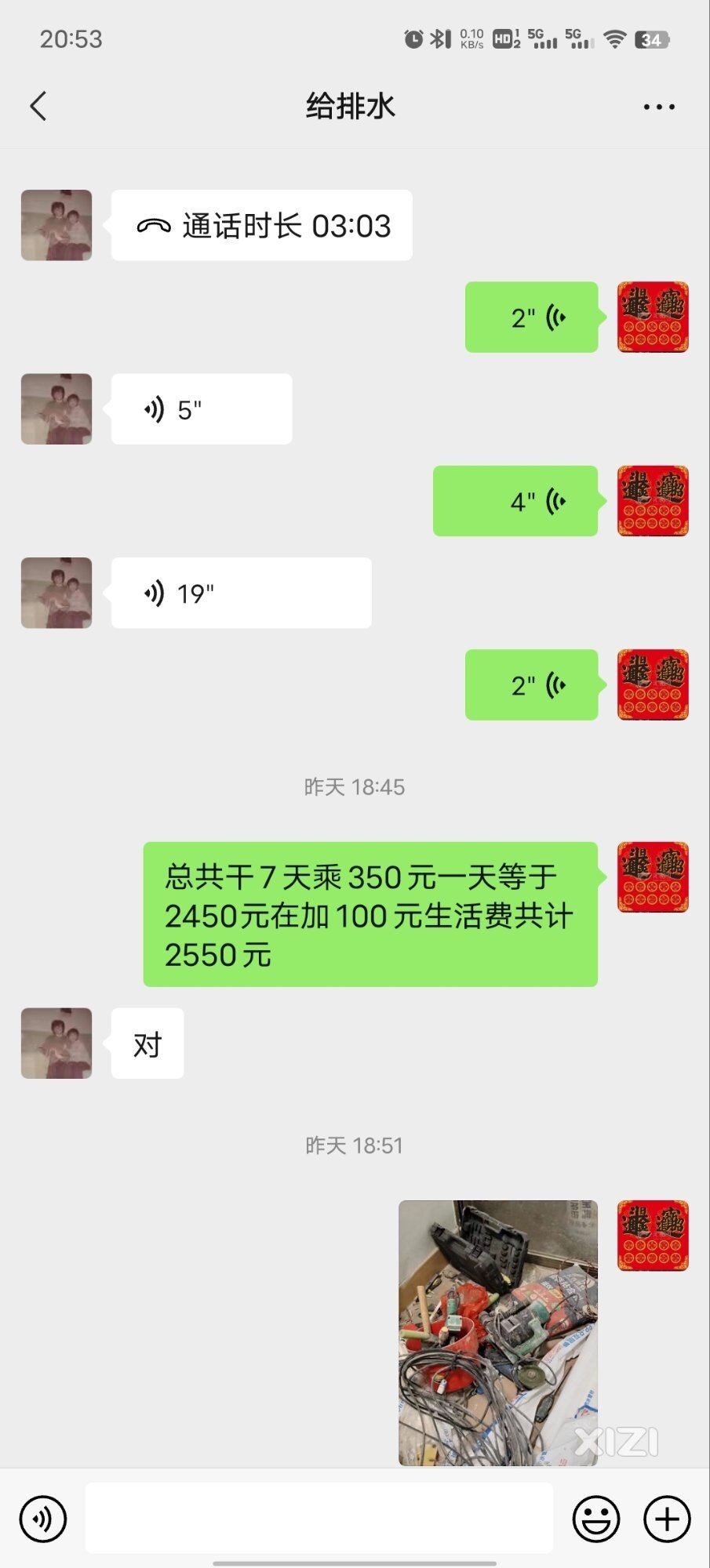
Task: Go back from the 给排水 chat
Action: (38, 106)
